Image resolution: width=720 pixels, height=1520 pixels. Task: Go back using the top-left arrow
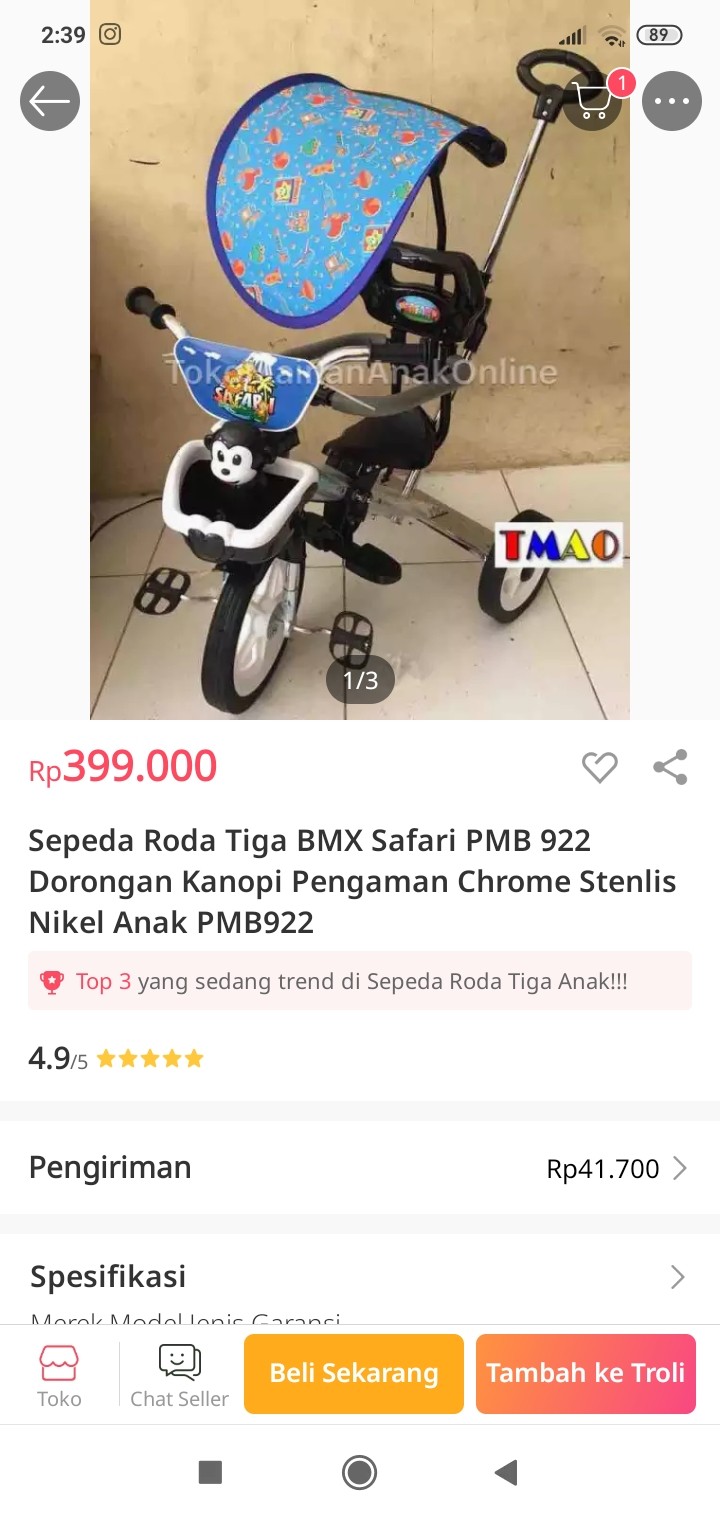point(50,101)
